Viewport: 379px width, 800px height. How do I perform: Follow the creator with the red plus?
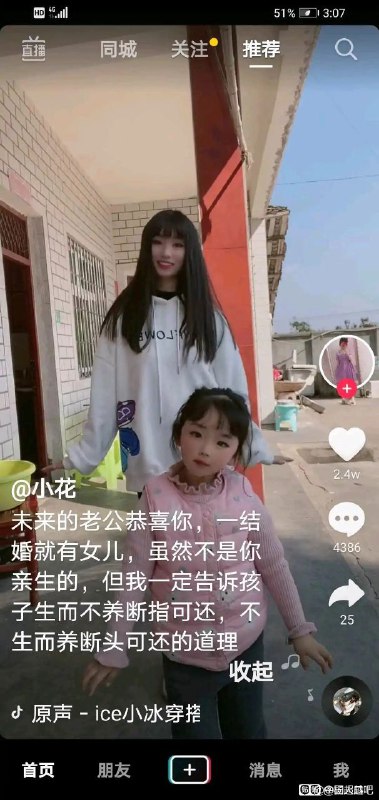347,389
